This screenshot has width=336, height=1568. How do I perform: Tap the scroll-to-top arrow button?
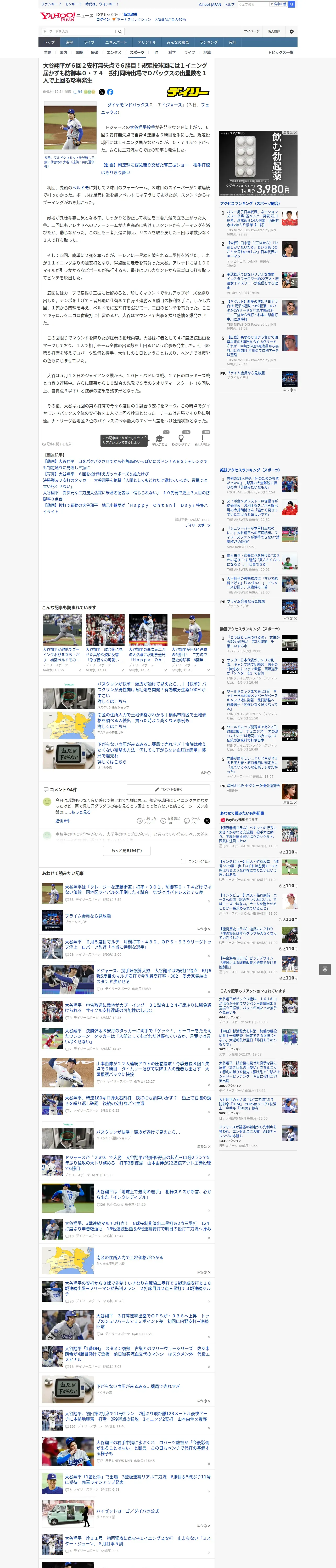325,969
